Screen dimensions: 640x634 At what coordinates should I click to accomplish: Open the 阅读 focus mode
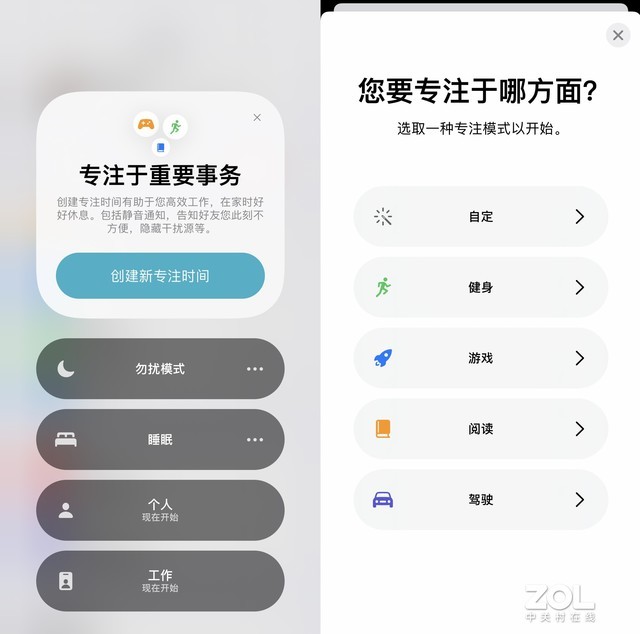(480, 429)
